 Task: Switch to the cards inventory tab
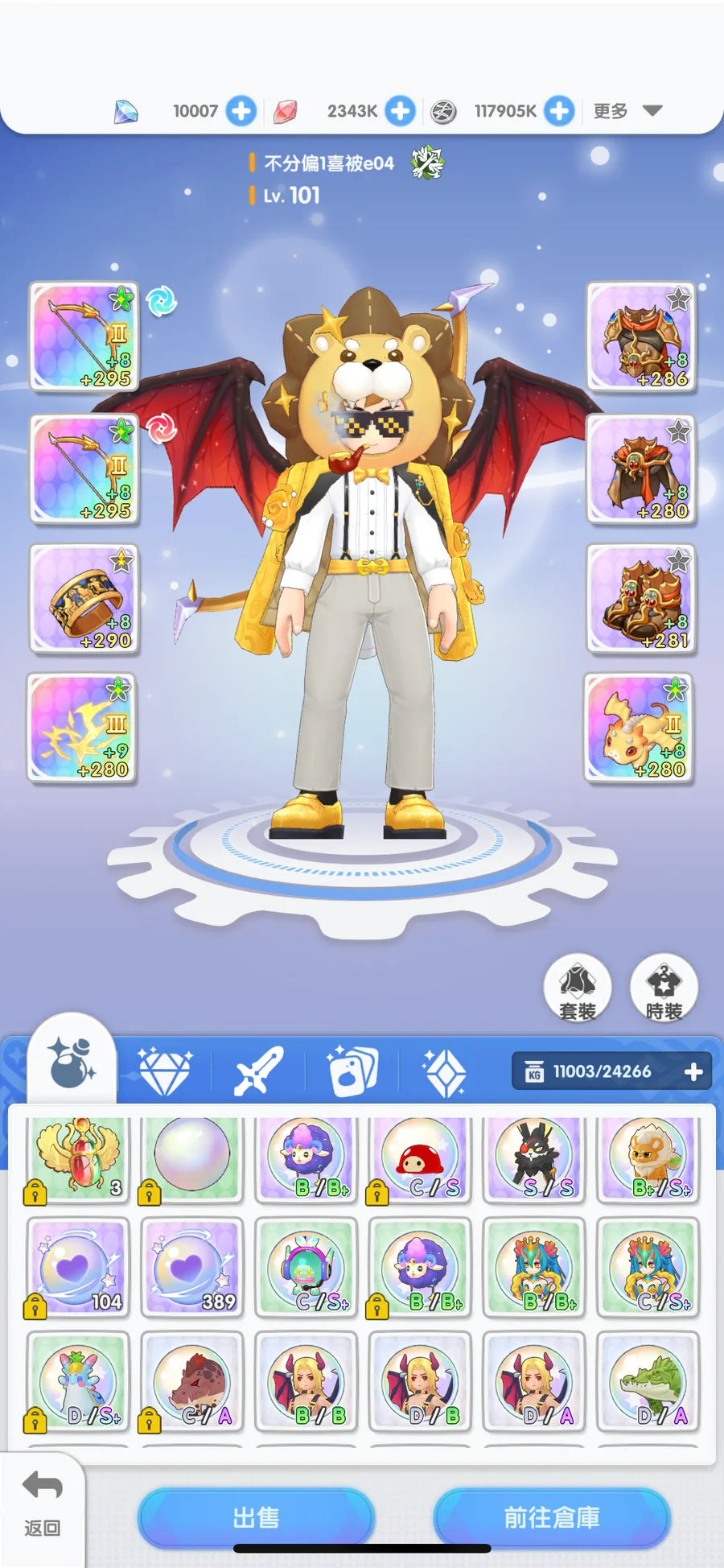(x=352, y=1071)
